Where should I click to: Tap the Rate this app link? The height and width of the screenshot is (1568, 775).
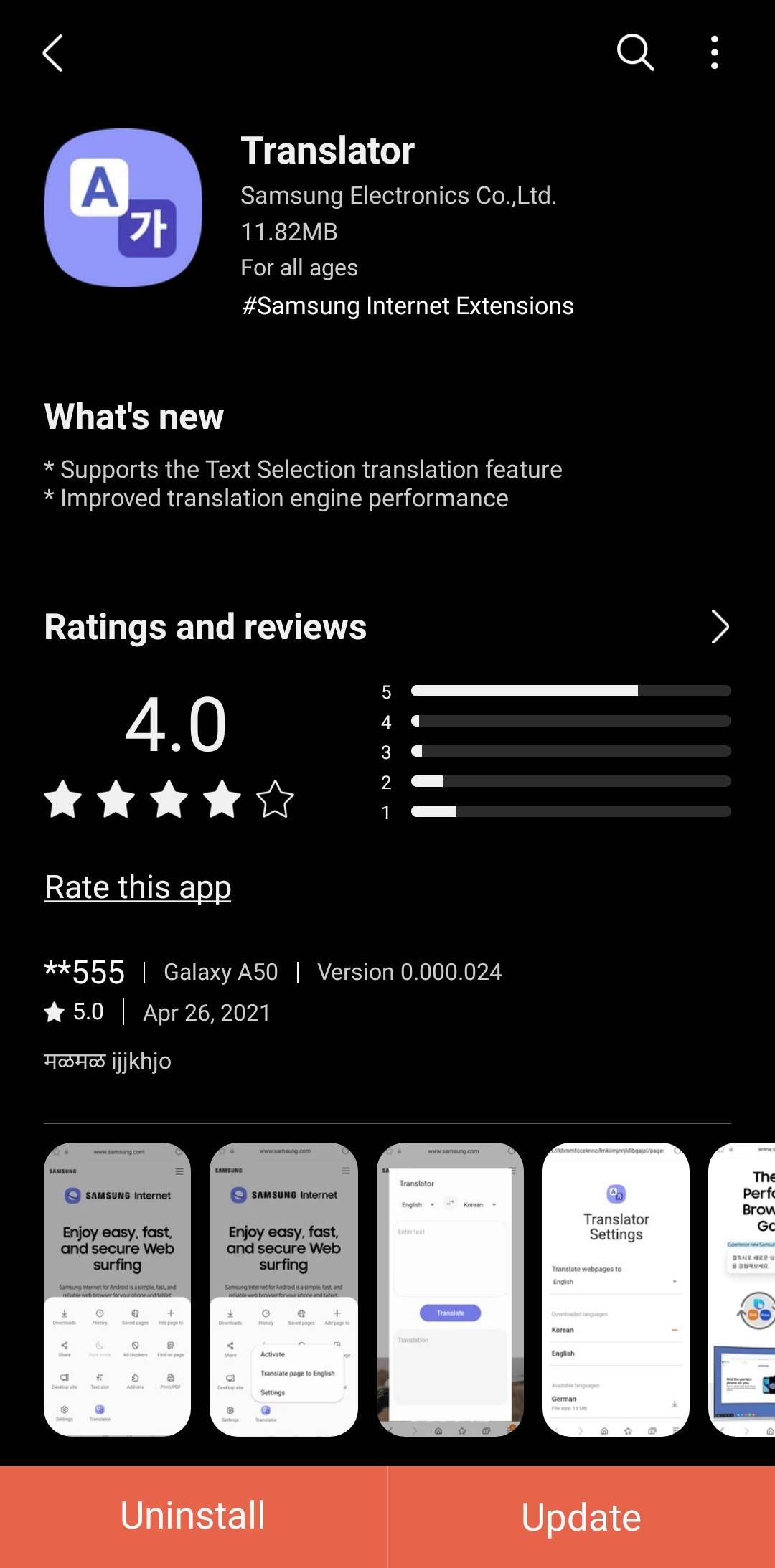[x=138, y=887]
